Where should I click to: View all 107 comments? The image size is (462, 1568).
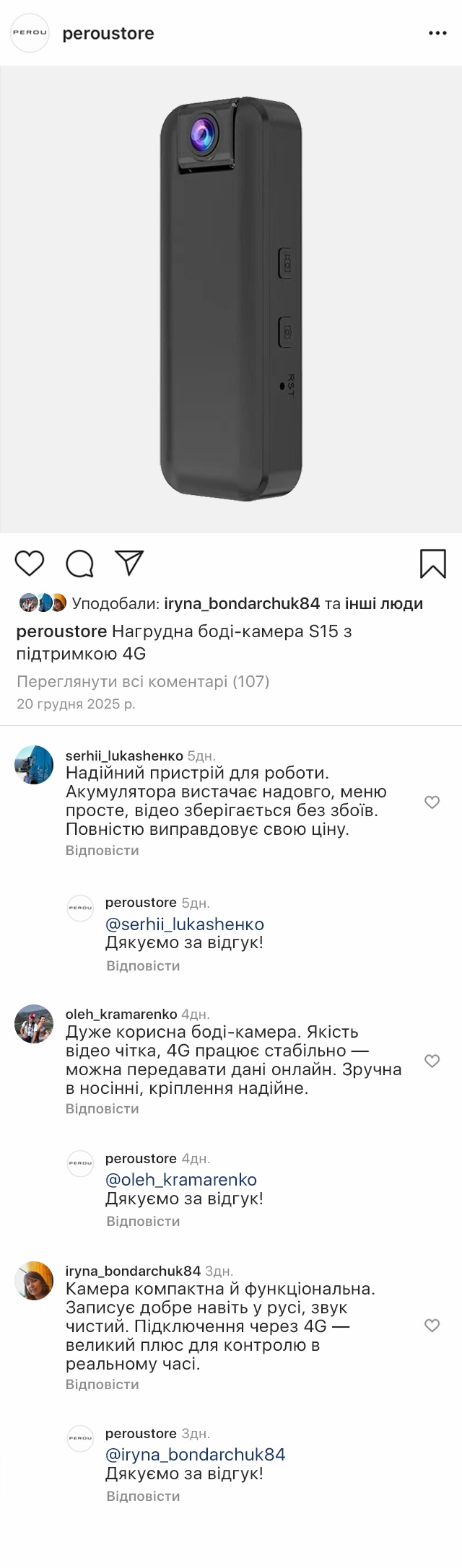[143, 681]
